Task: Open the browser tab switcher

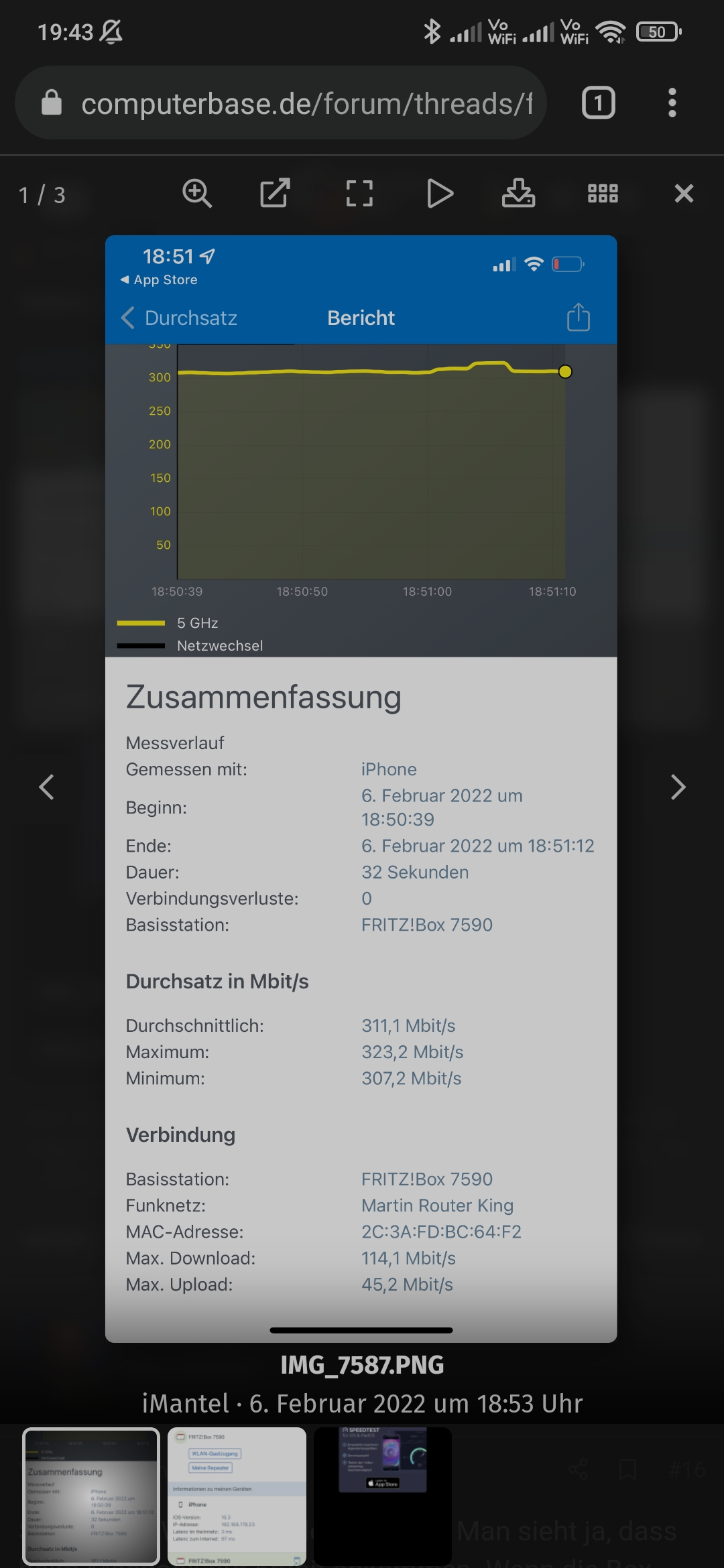Action: click(598, 103)
